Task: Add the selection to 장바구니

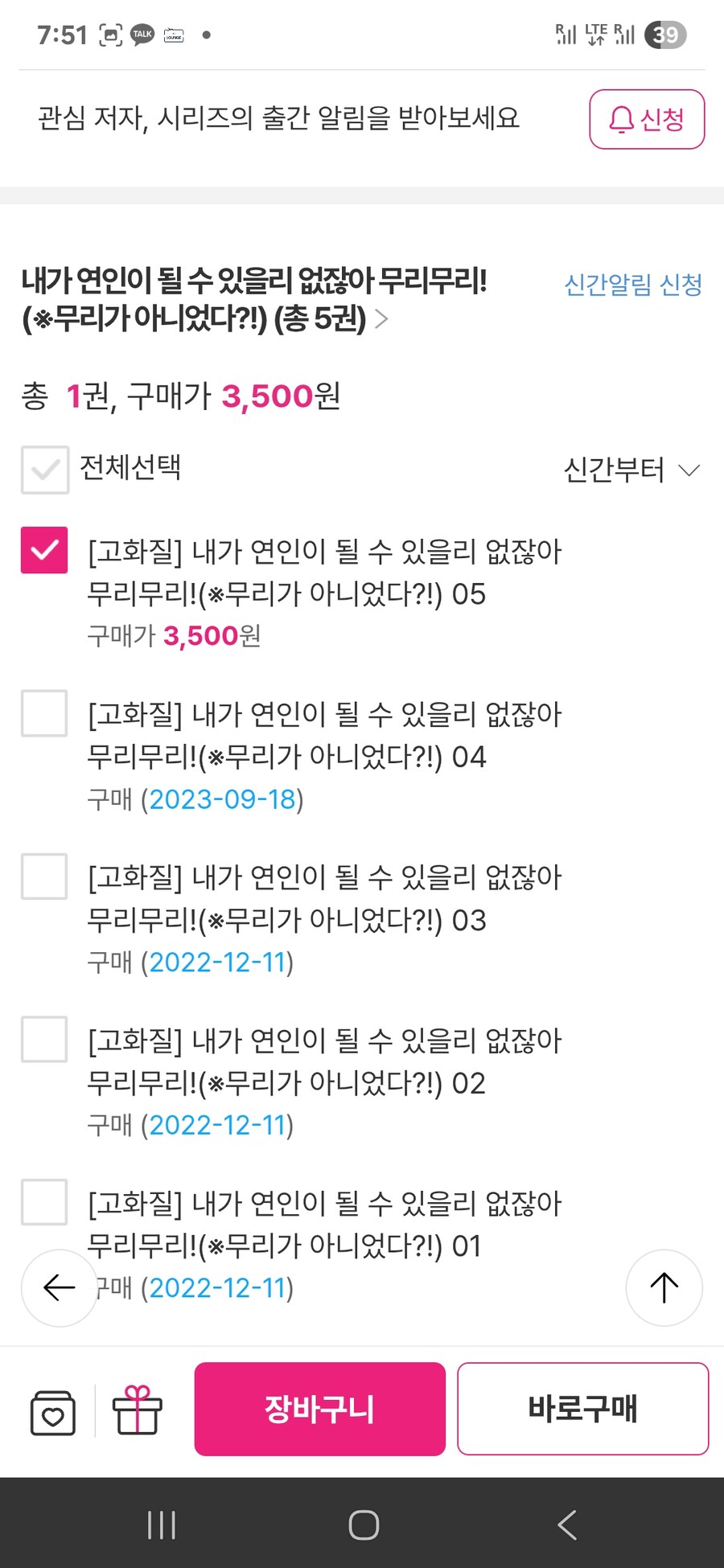Action: (319, 1409)
